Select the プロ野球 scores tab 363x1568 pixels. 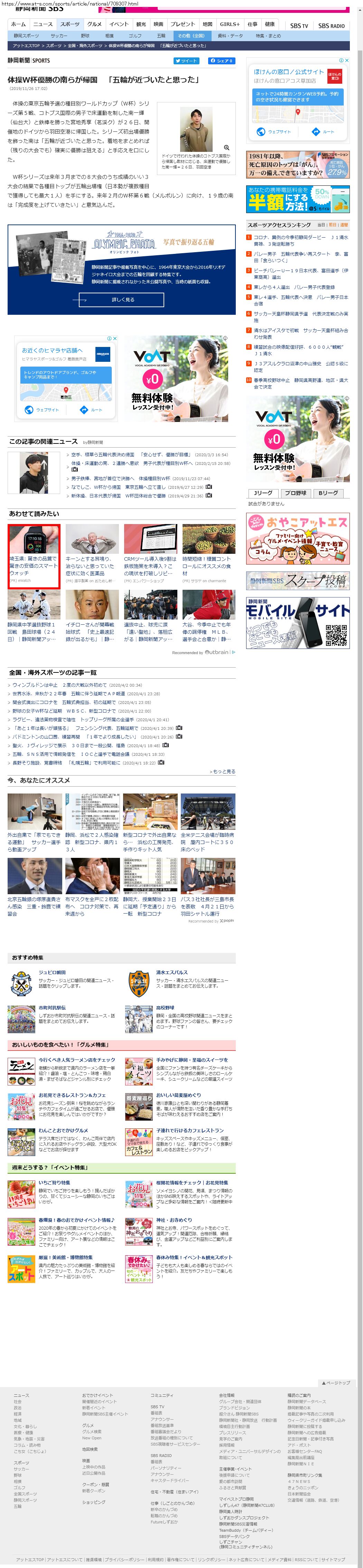295,493
